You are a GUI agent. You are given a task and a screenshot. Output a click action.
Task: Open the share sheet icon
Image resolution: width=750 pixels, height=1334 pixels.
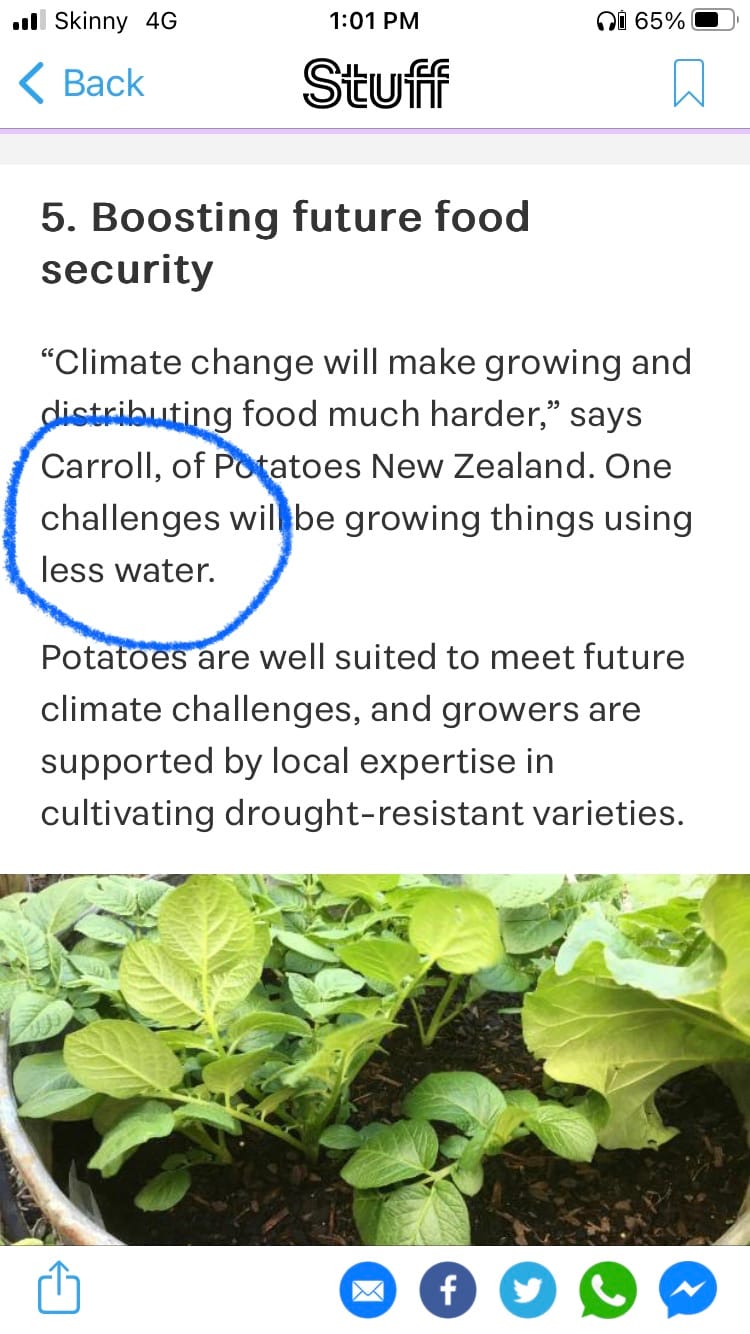[58, 1289]
